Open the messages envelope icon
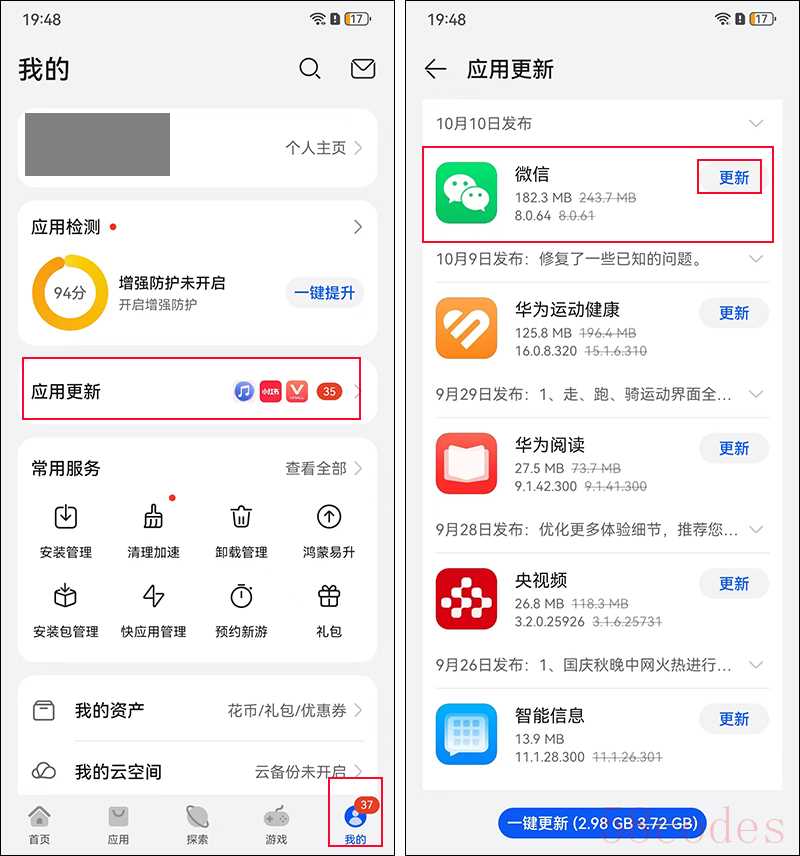Image resolution: width=800 pixels, height=856 pixels. (362, 69)
